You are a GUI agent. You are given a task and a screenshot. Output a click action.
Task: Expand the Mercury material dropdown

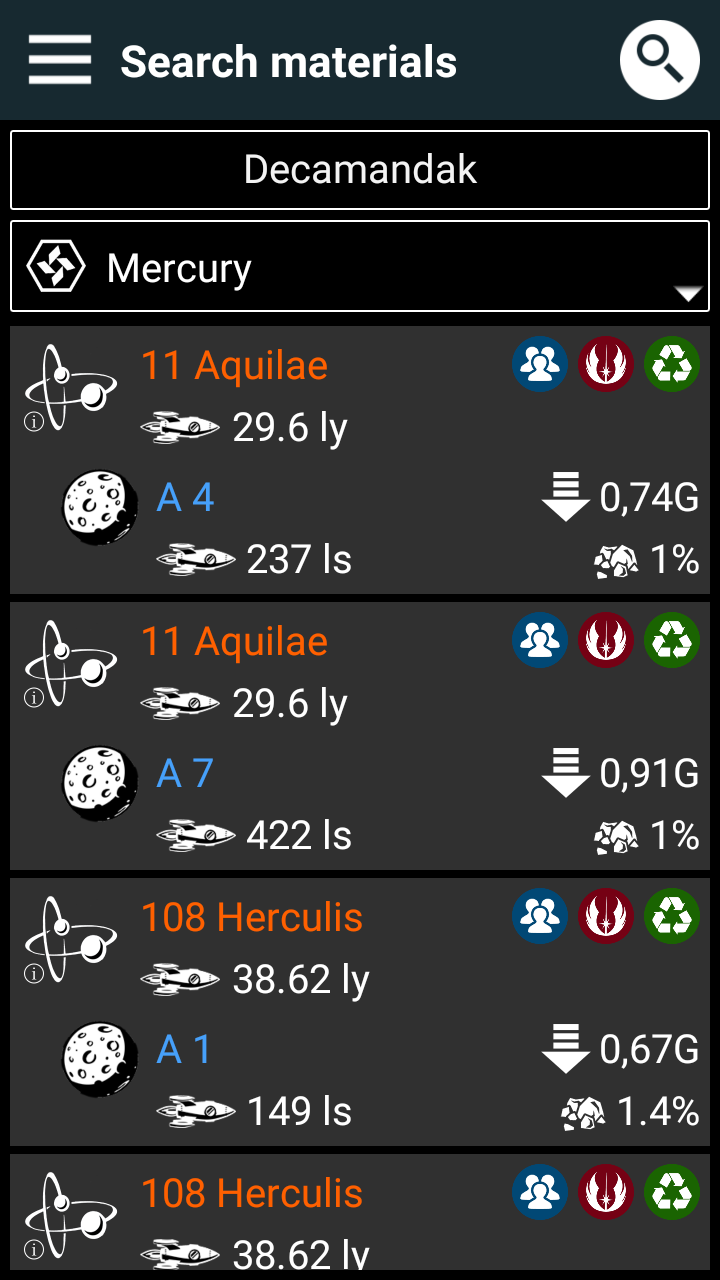360,267
